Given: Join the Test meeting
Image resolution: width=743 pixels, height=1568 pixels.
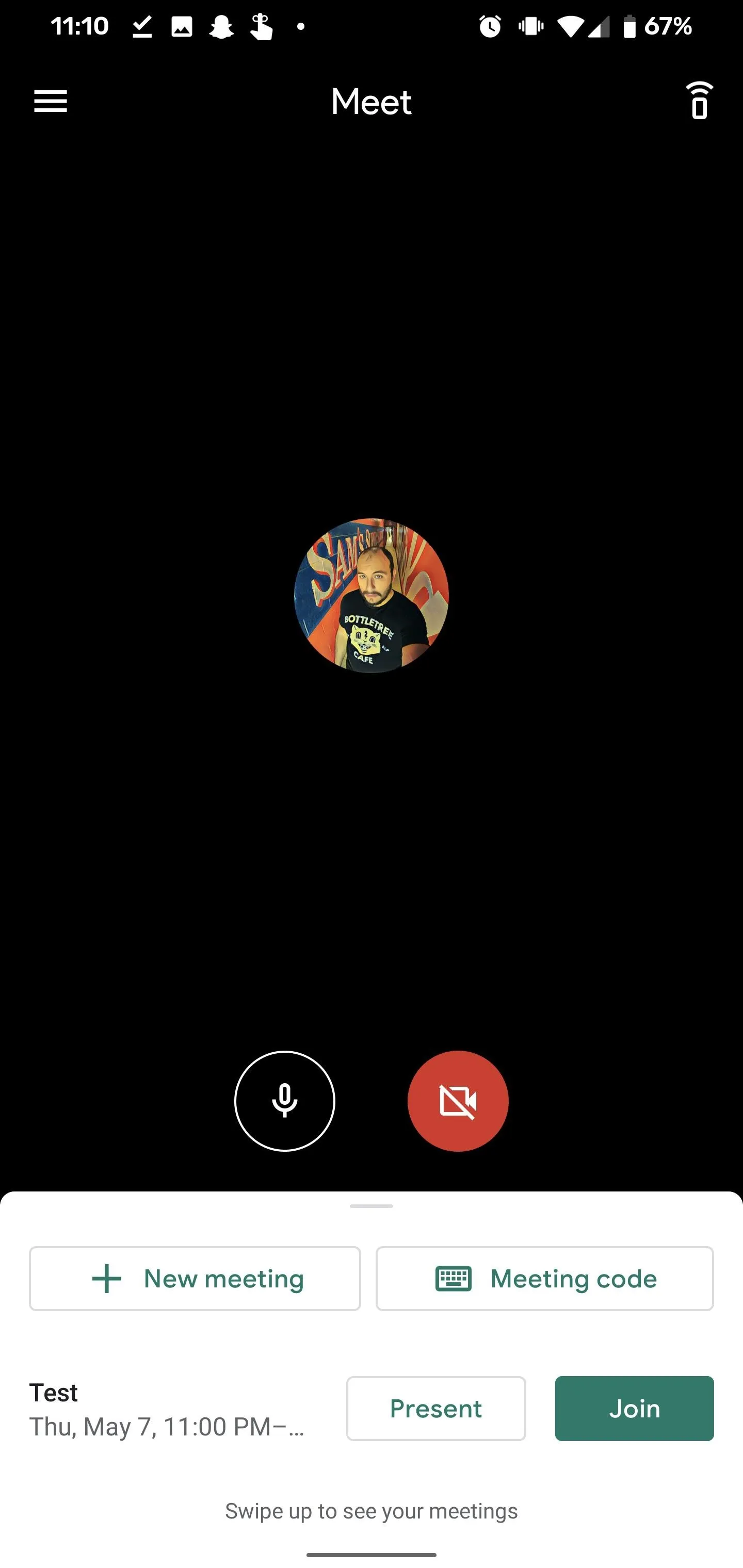Looking at the screenshot, I should pyautogui.click(x=634, y=1409).
